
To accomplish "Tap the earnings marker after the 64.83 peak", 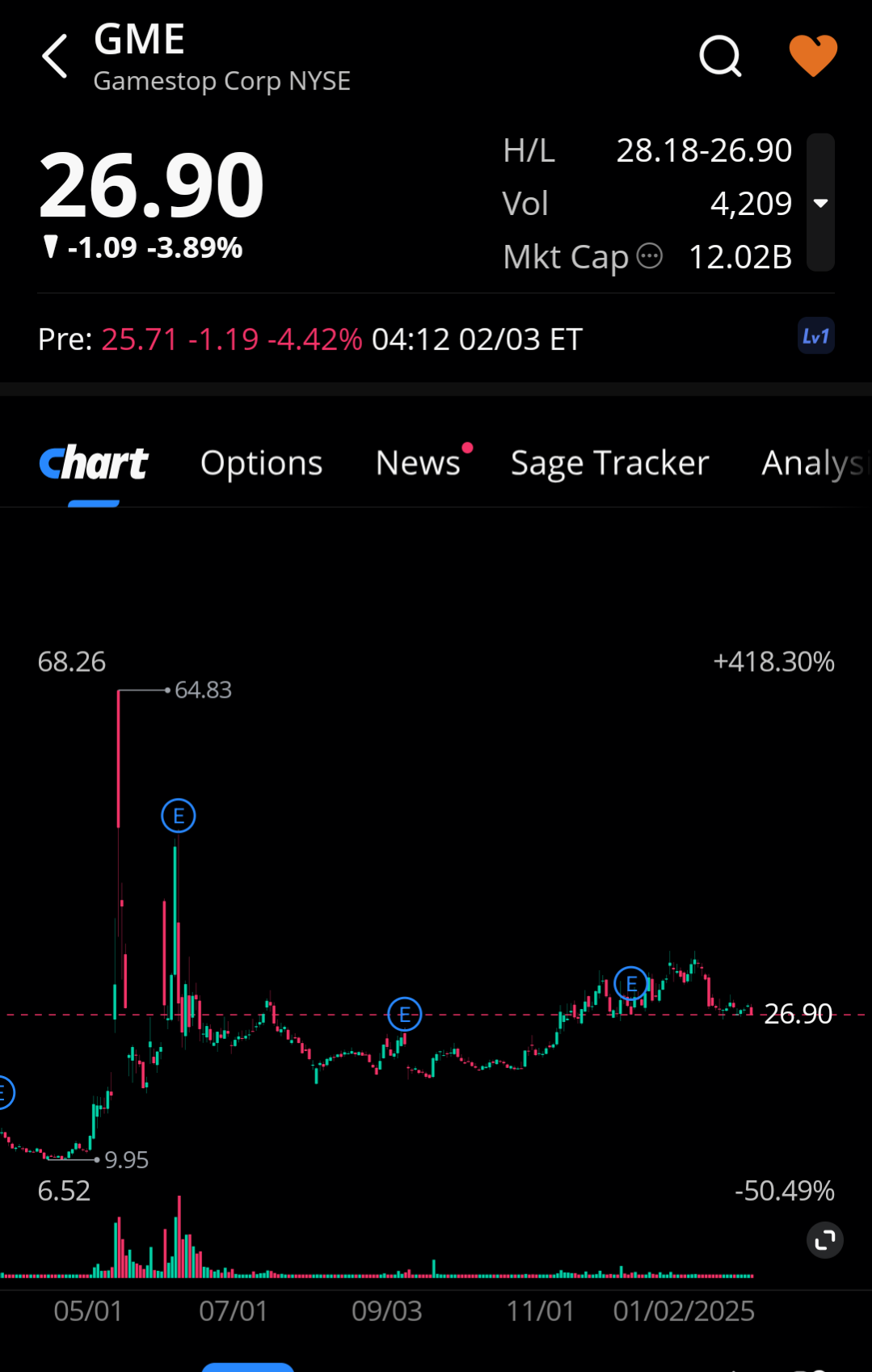I will [179, 816].
